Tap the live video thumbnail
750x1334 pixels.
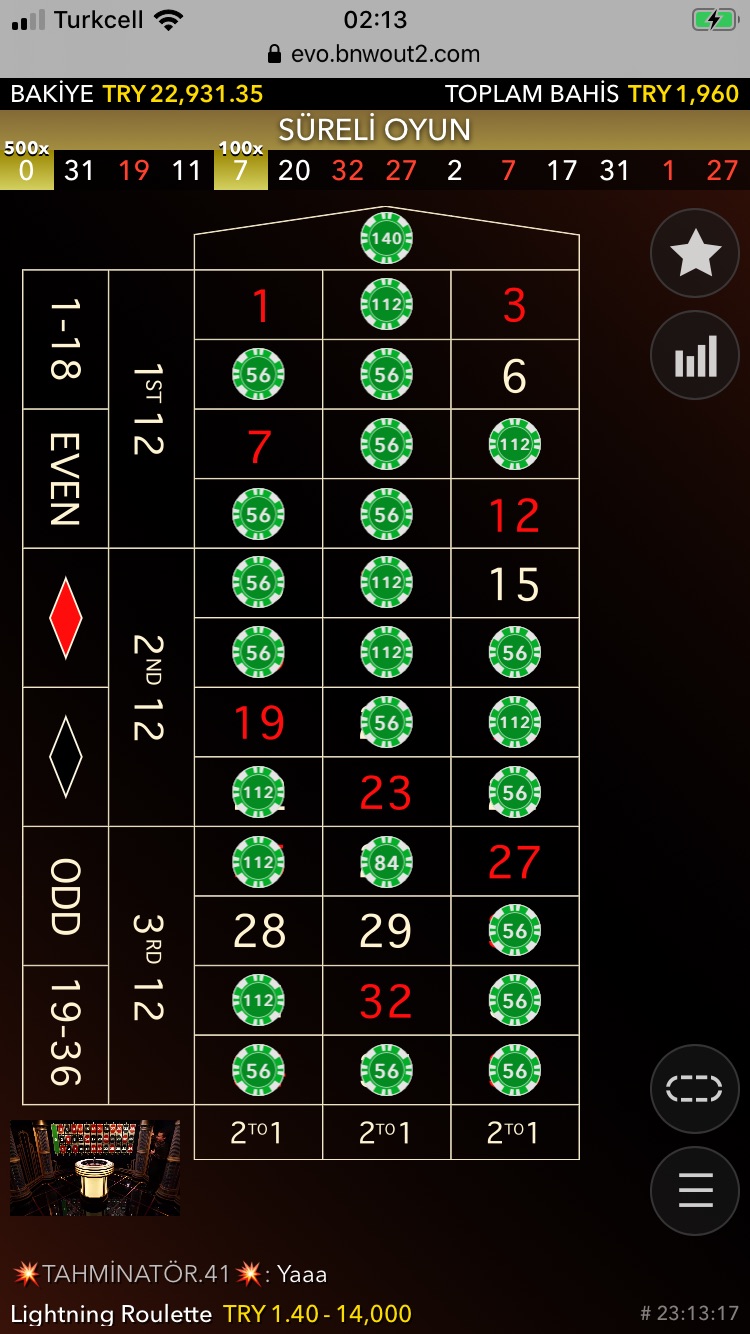coord(95,1167)
